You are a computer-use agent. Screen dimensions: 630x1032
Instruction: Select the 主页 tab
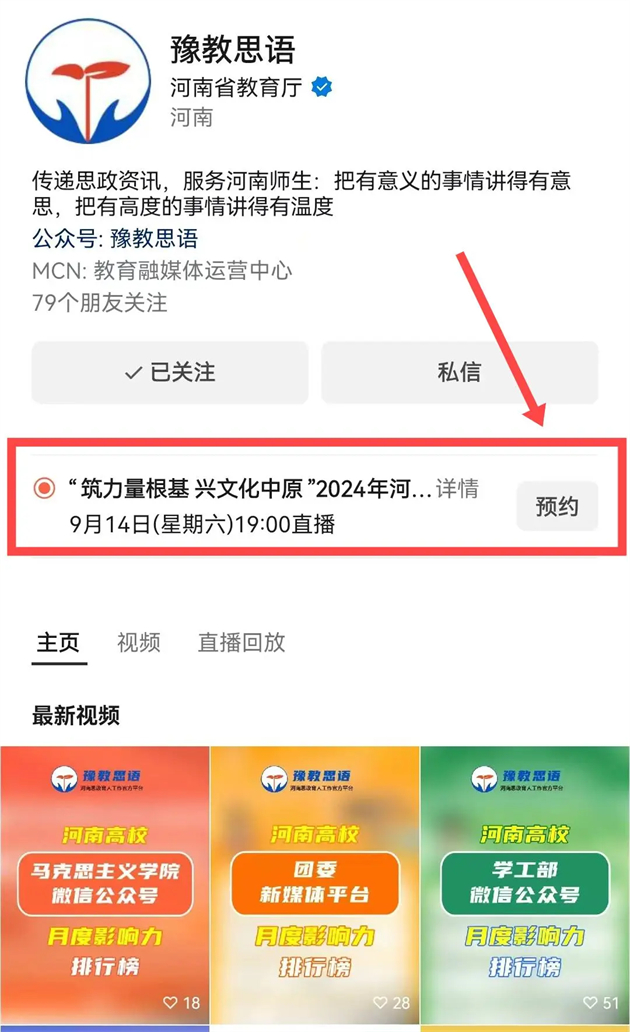[x=58, y=642]
